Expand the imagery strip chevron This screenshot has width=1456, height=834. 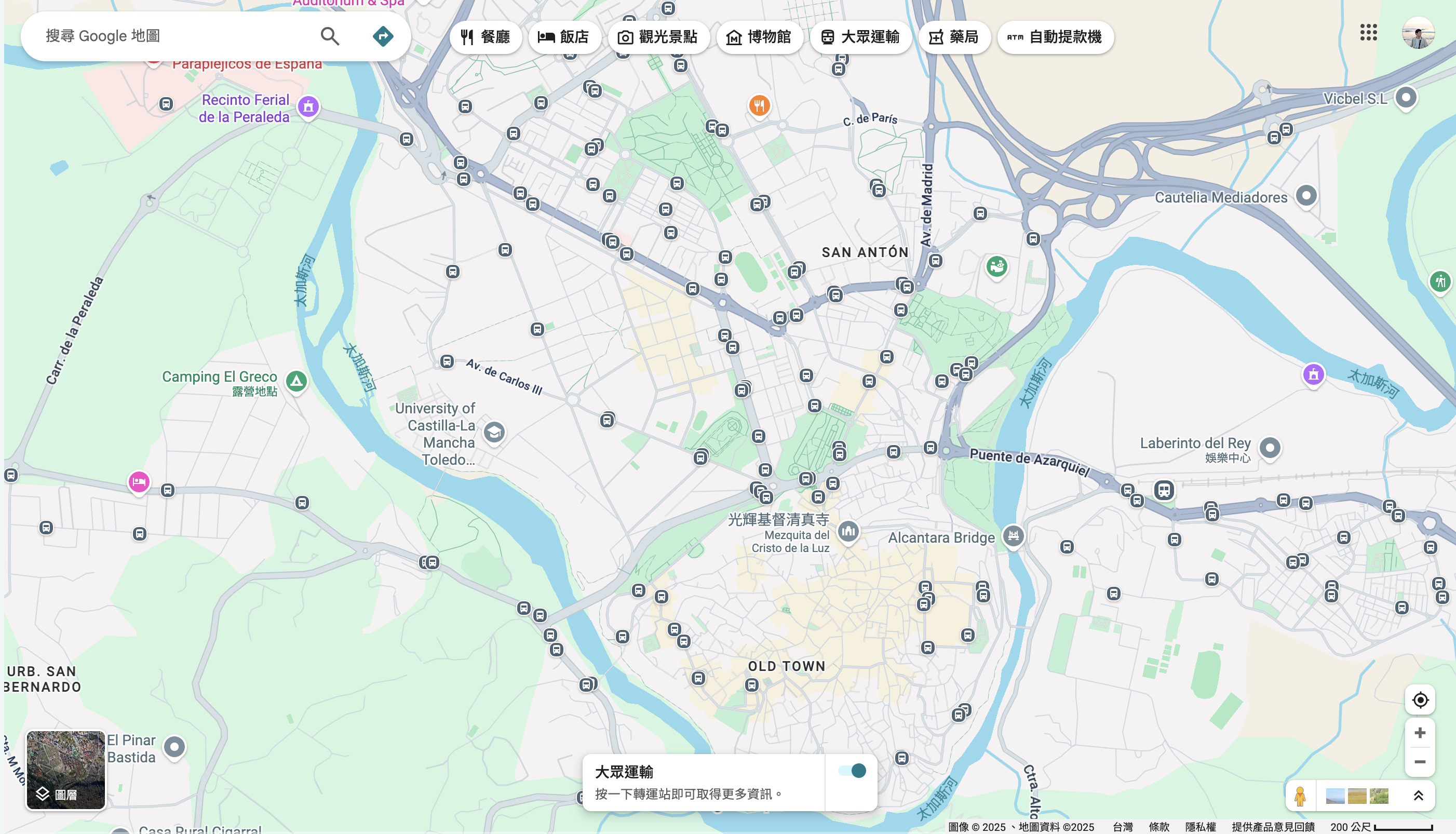pos(1418,796)
